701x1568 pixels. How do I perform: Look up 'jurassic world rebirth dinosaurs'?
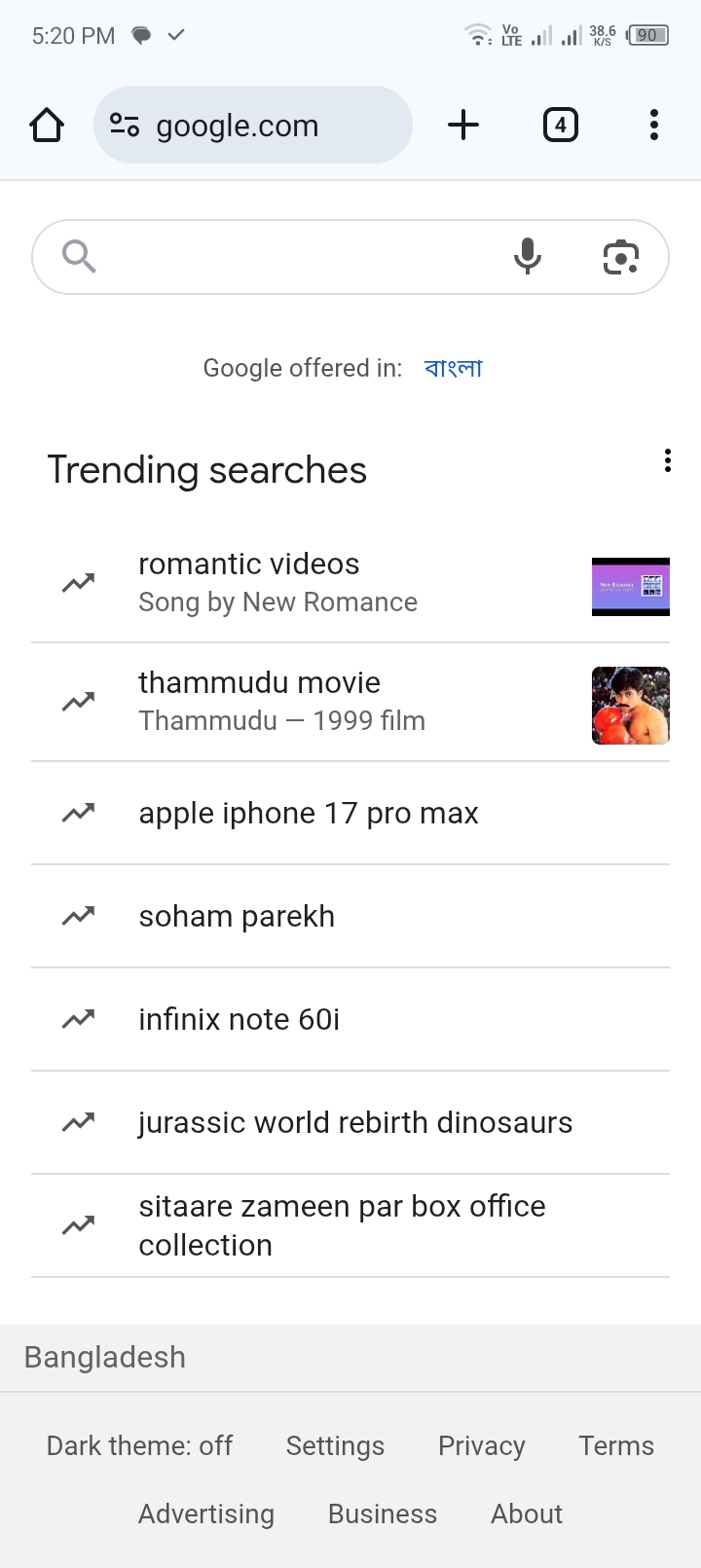(x=355, y=1123)
